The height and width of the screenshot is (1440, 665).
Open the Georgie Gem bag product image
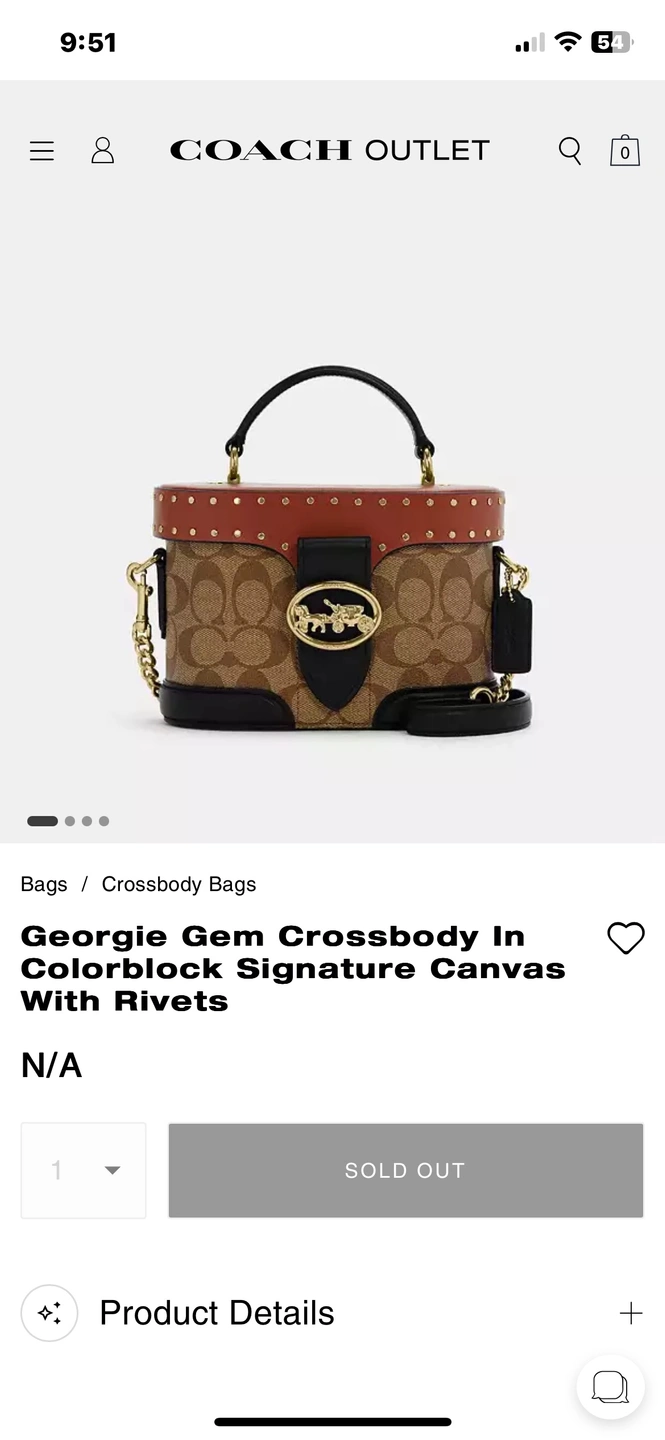[x=333, y=550]
